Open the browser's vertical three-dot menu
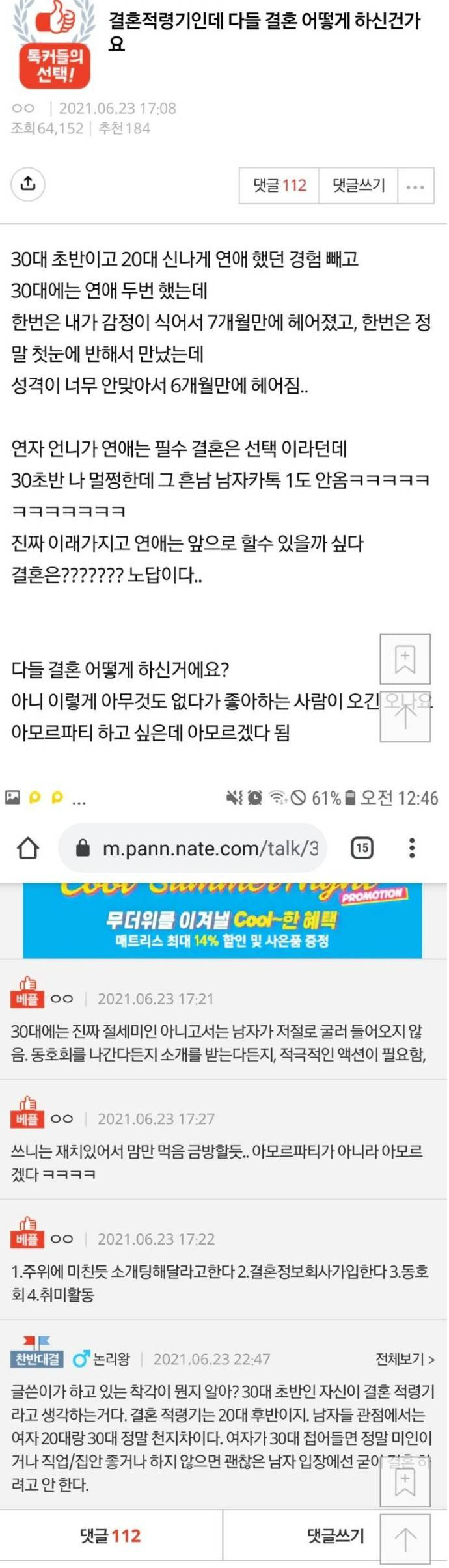The width and height of the screenshot is (449, 1568). [x=412, y=848]
